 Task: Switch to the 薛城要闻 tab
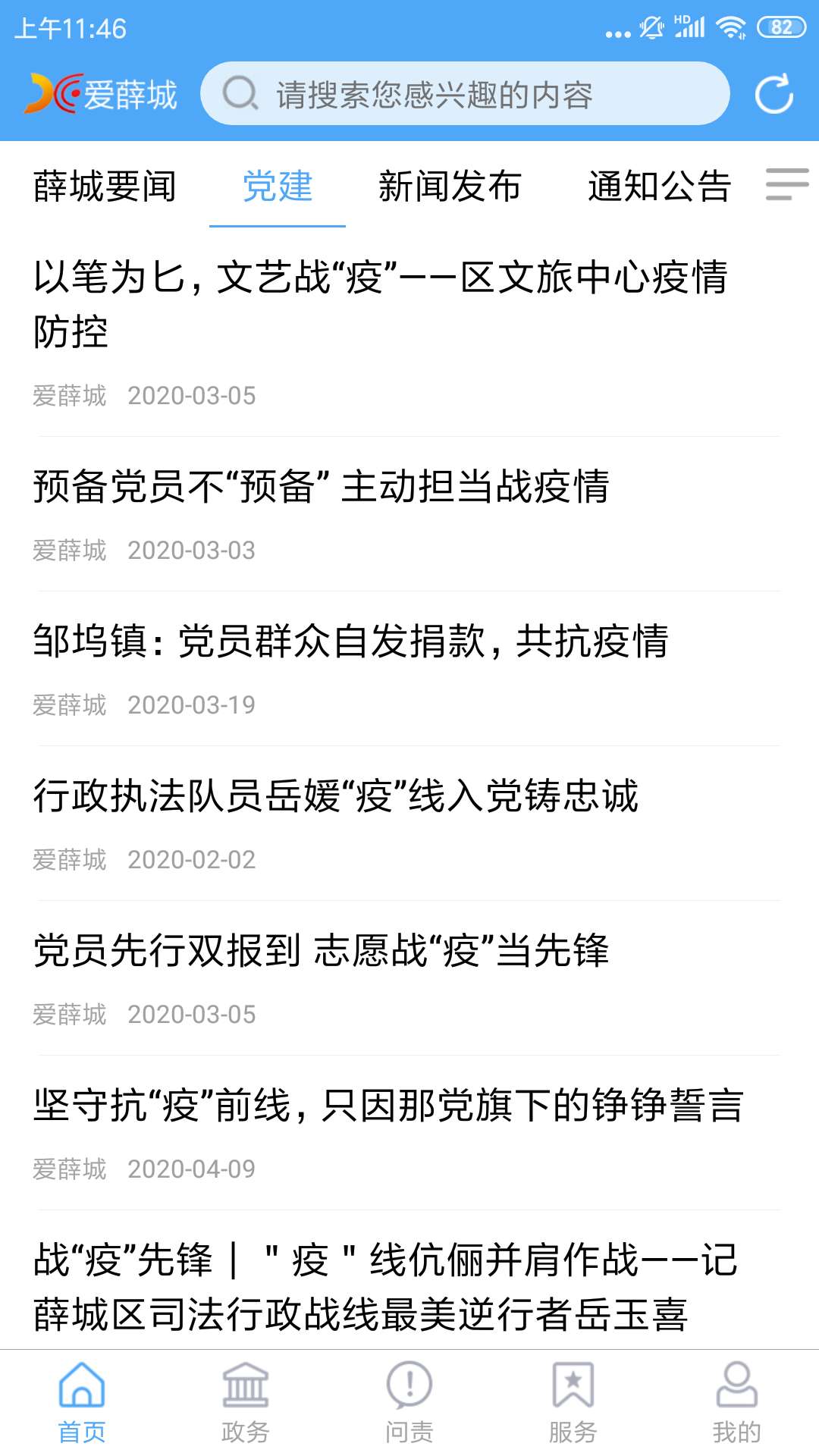105,187
